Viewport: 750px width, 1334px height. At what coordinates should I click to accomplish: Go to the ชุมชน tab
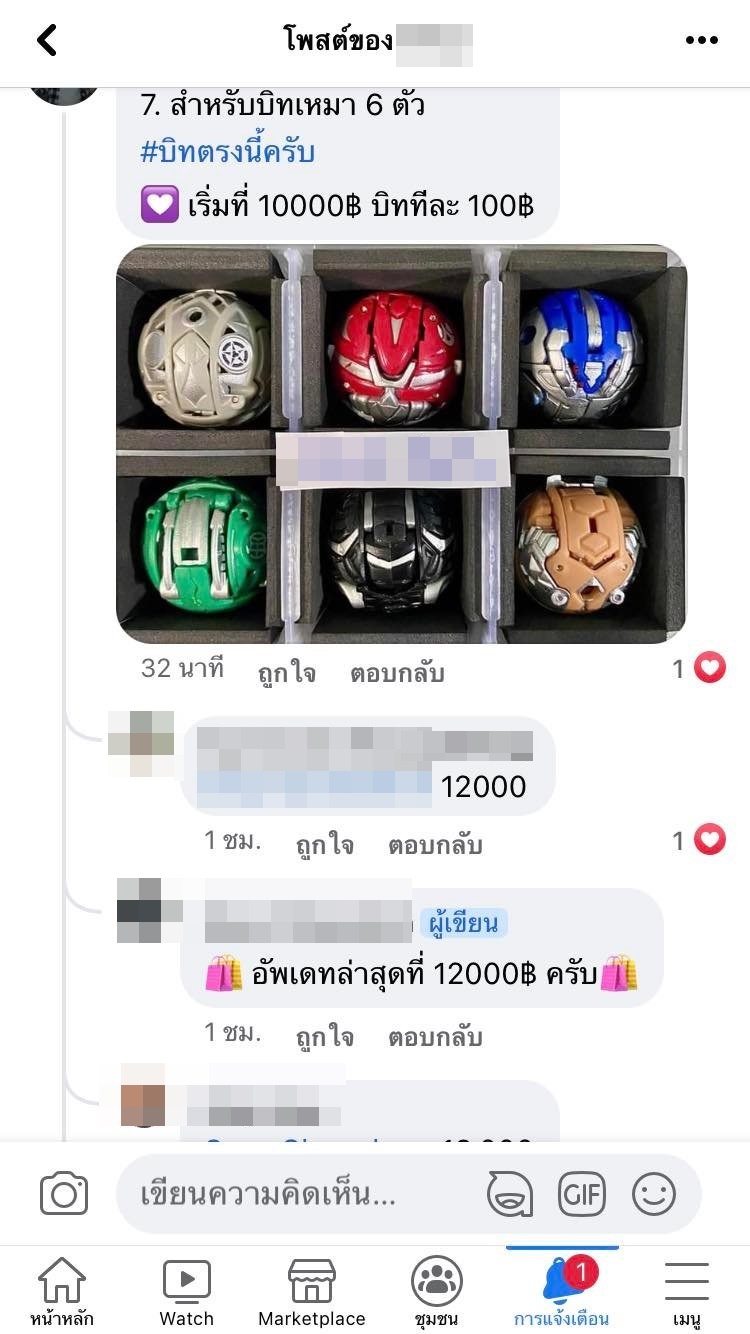click(436, 1291)
